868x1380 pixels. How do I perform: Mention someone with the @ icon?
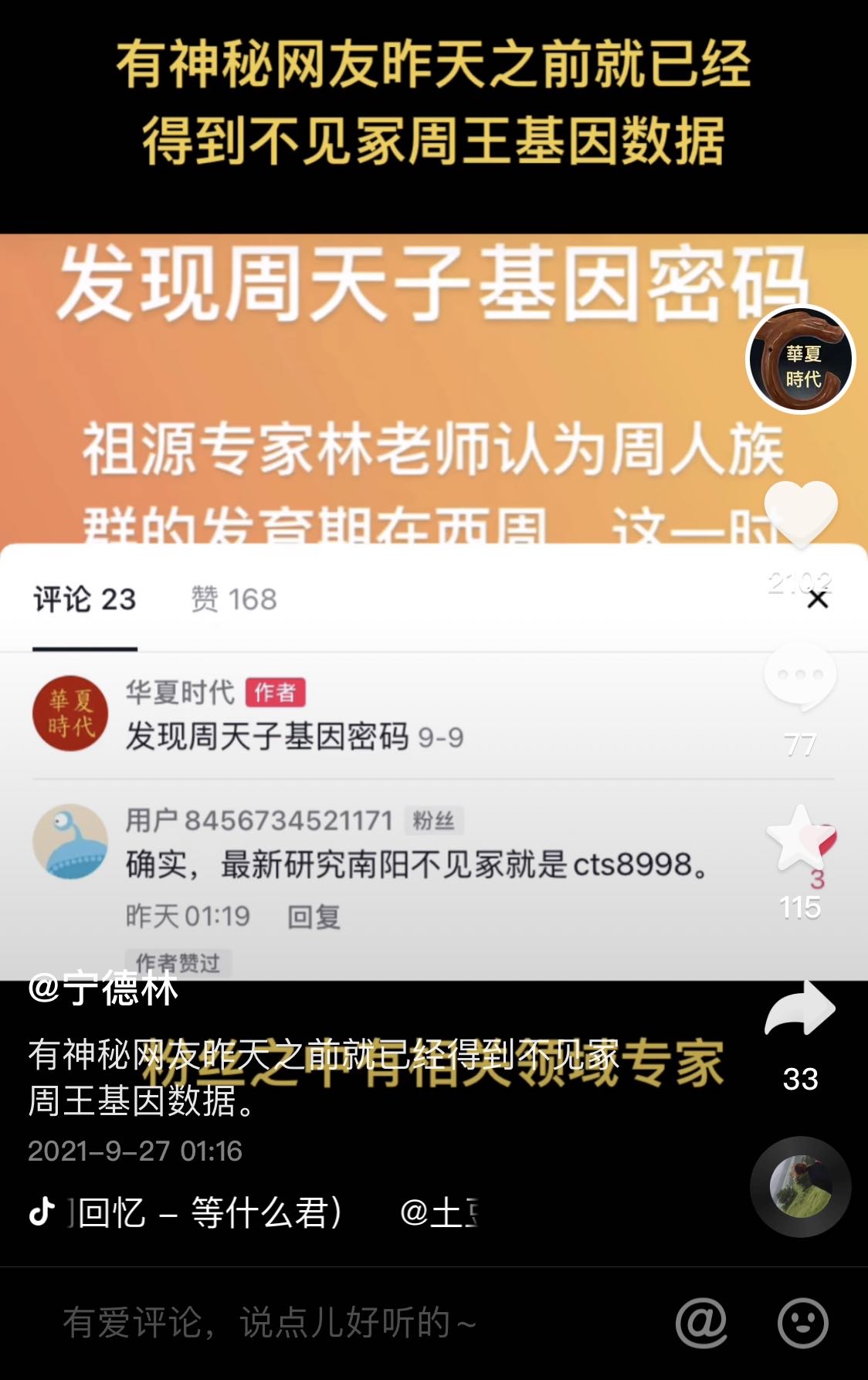[701, 1323]
